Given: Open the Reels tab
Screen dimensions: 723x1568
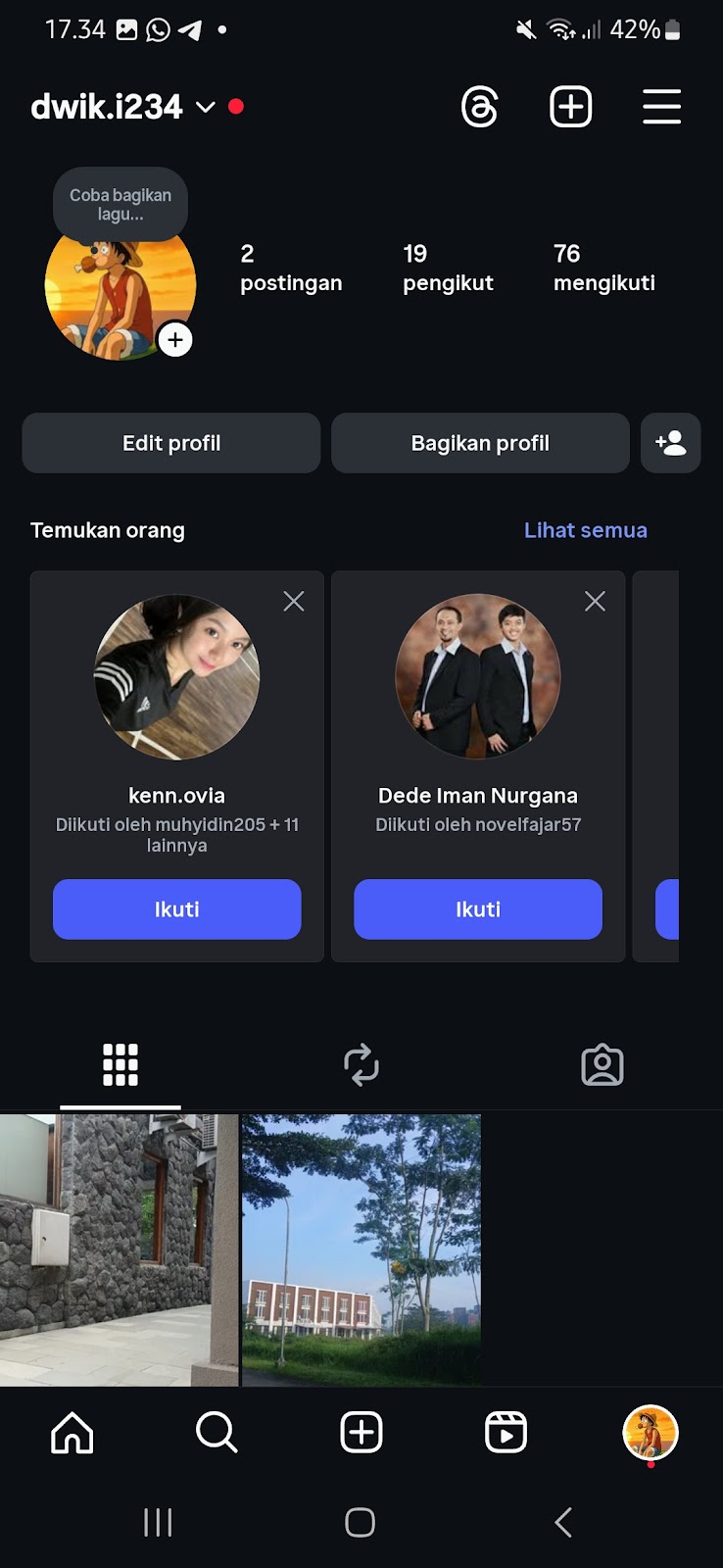Looking at the screenshot, I should (506, 1433).
